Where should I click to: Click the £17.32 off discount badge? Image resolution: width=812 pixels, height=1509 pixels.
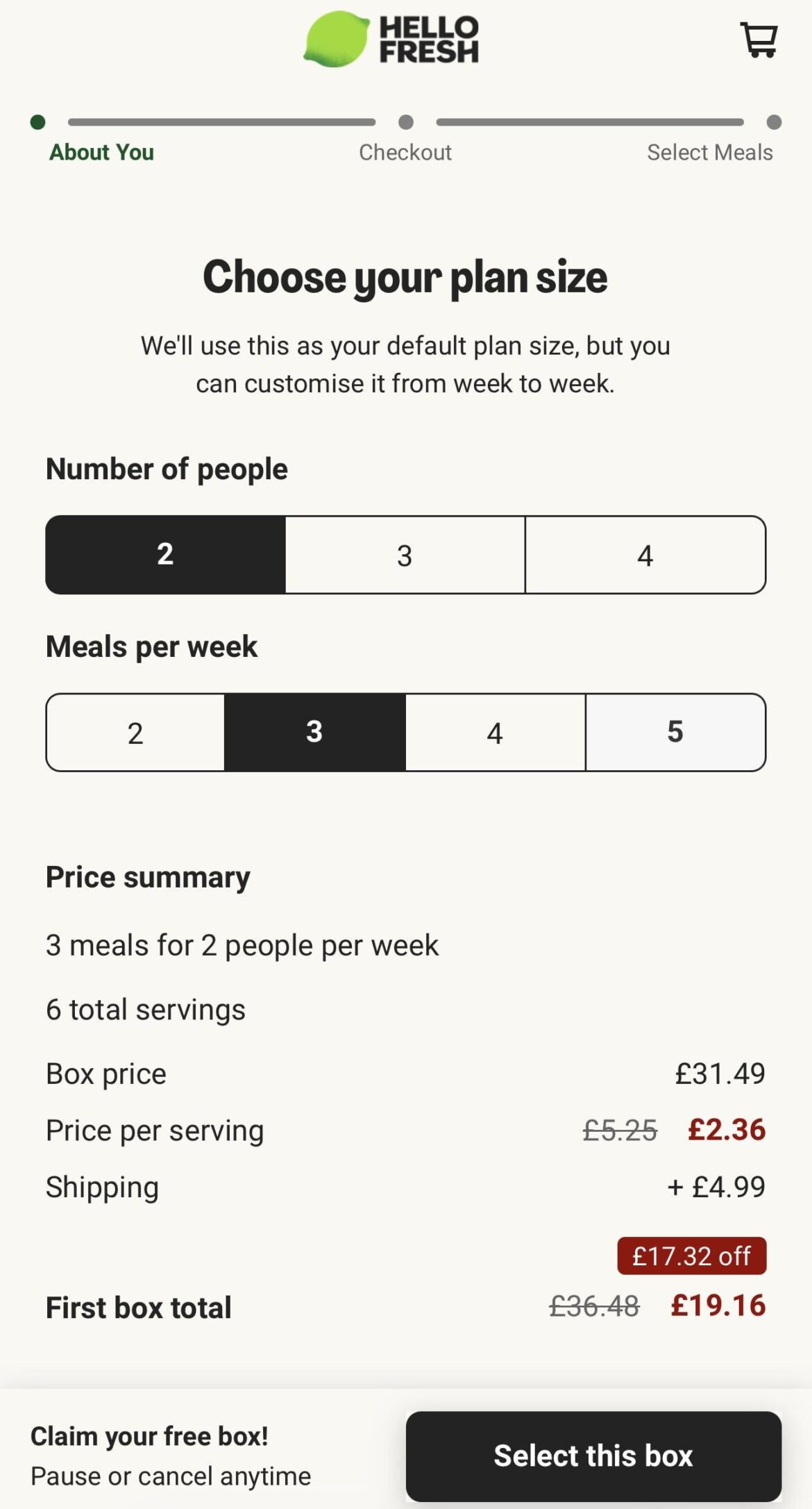[691, 1254]
